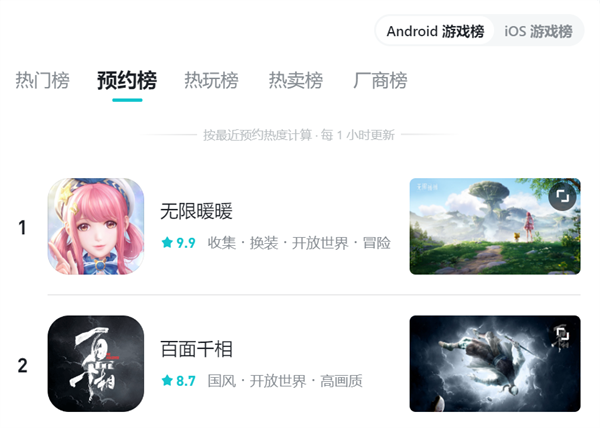Select the 预约榜 tab
This screenshot has width=600, height=428.
126,81
